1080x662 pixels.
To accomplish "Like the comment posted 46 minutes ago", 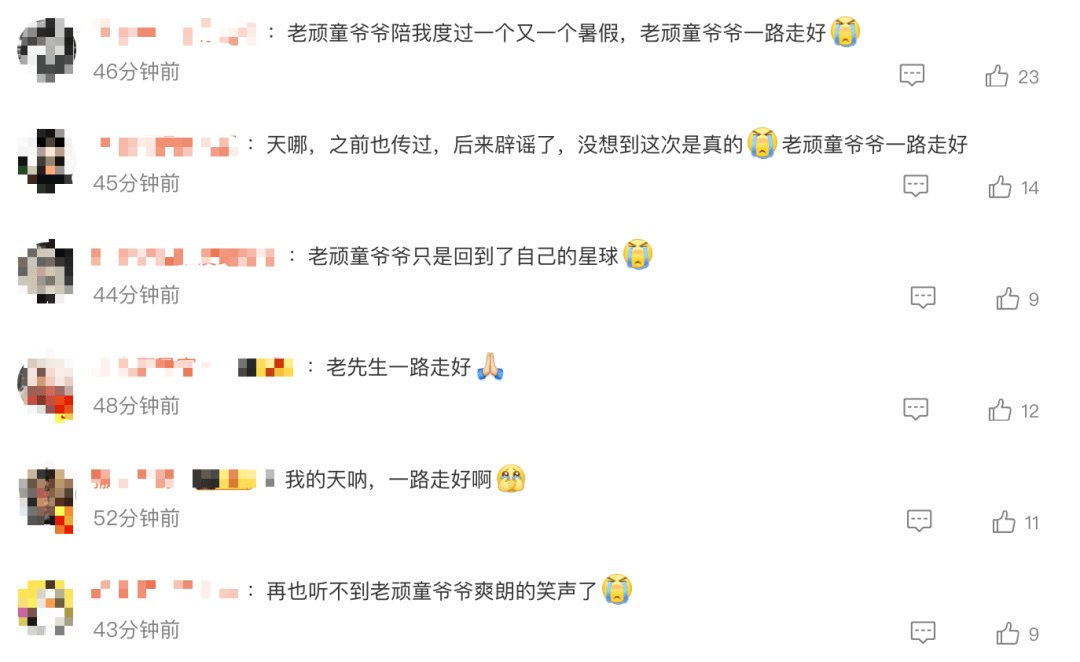I will (x=997, y=76).
